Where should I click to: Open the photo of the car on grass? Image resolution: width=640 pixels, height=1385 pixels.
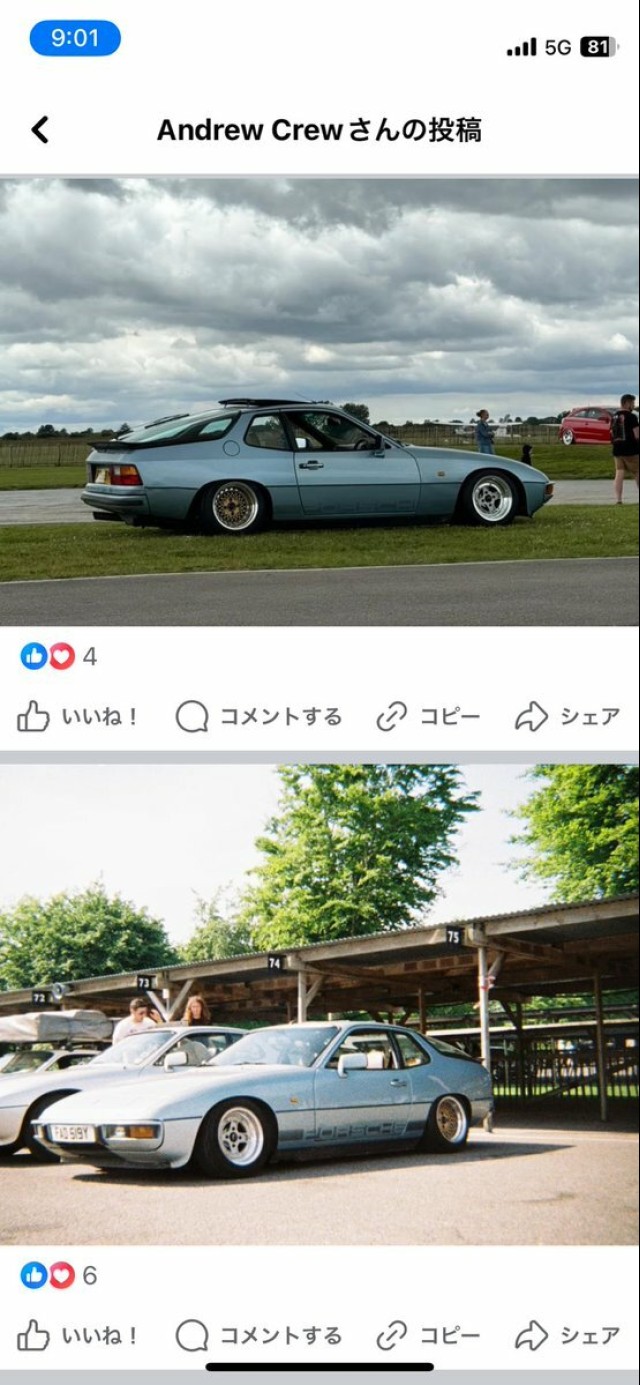[x=320, y=402]
